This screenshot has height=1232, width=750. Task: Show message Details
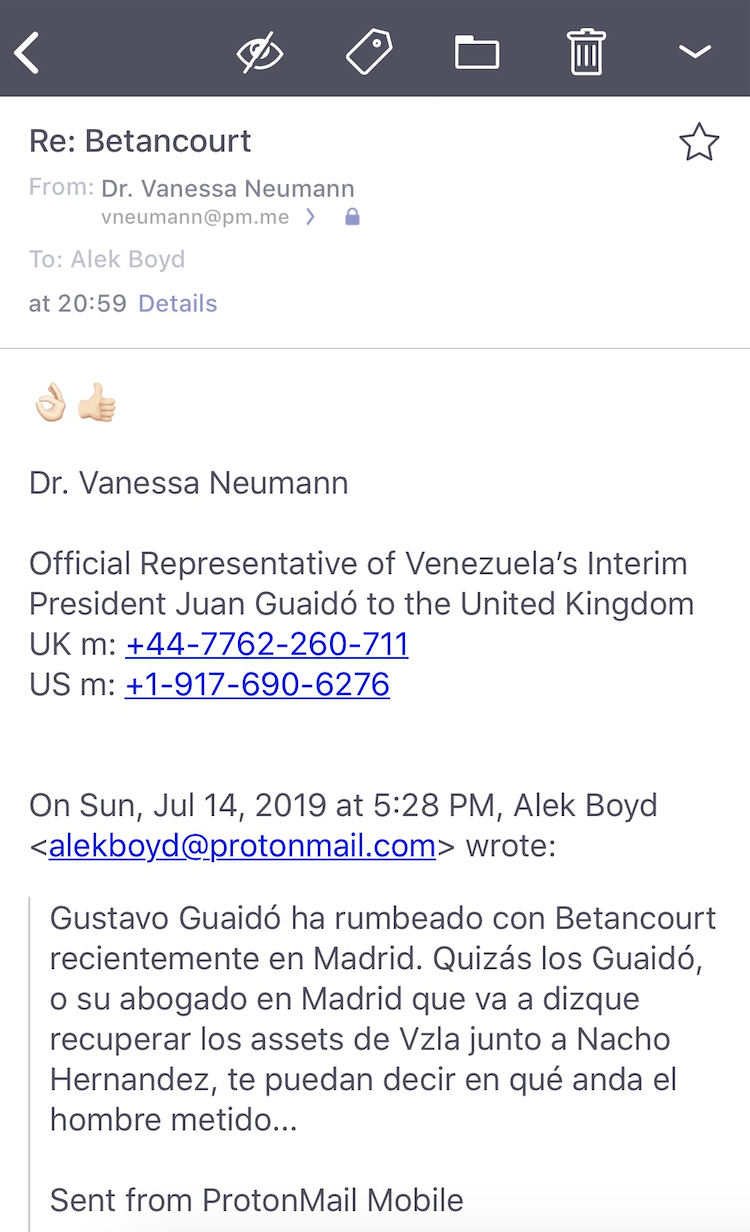click(177, 303)
